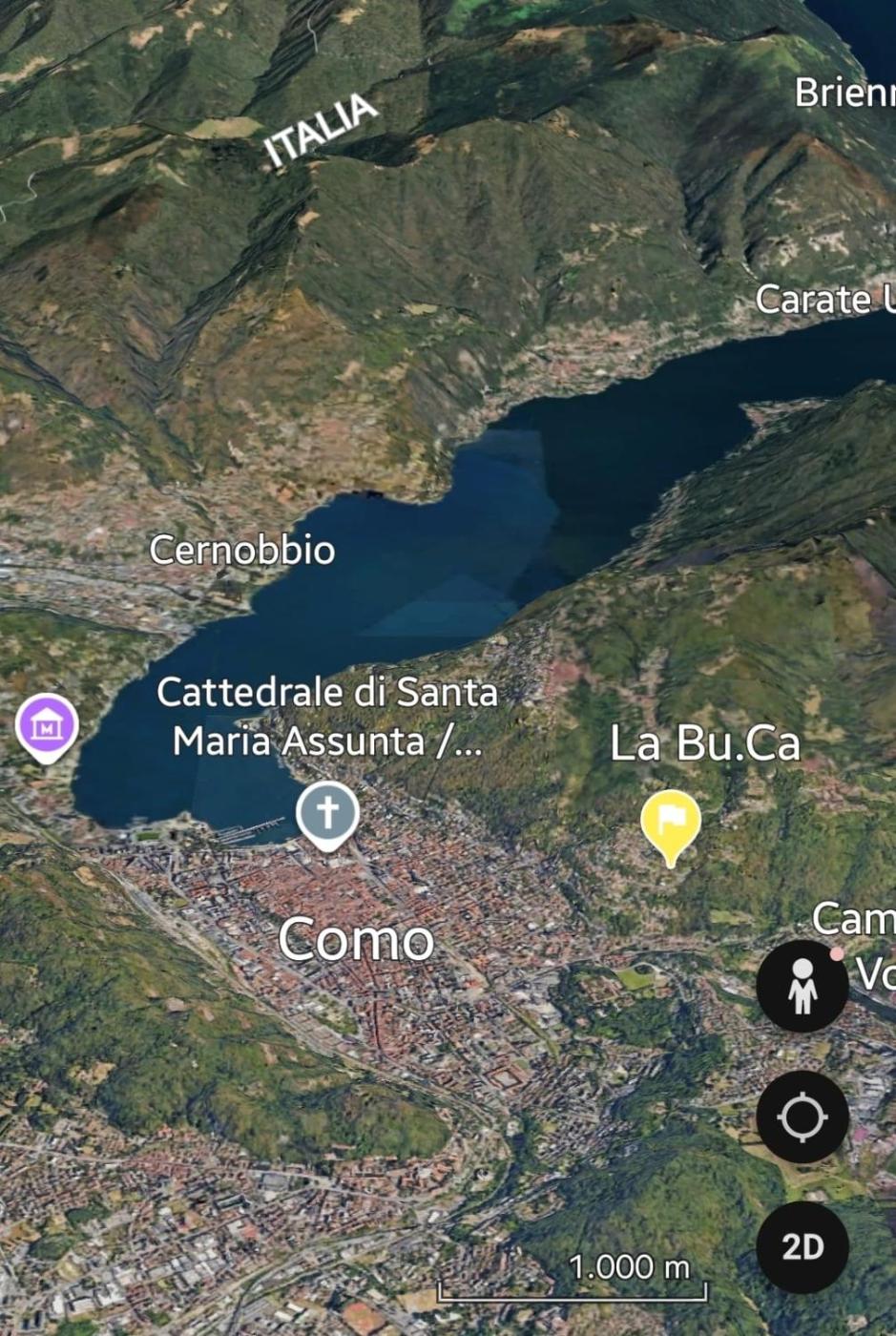
Task: Select the yellow La Bu.Ca flag marker
Action: (x=670, y=823)
